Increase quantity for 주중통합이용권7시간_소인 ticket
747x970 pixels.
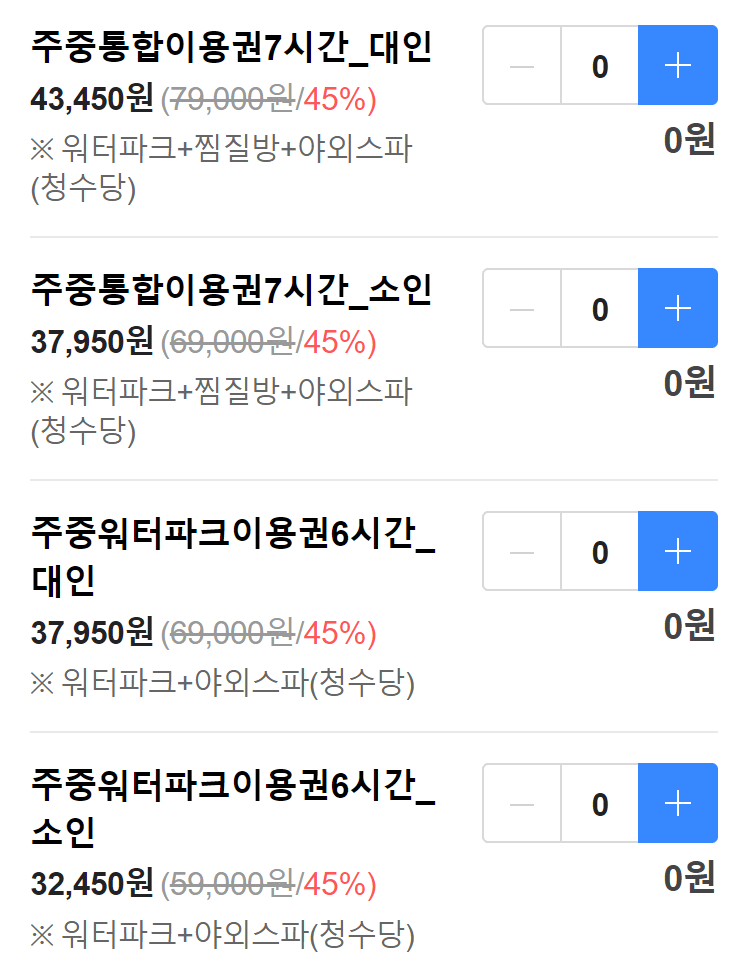coord(678,308)
